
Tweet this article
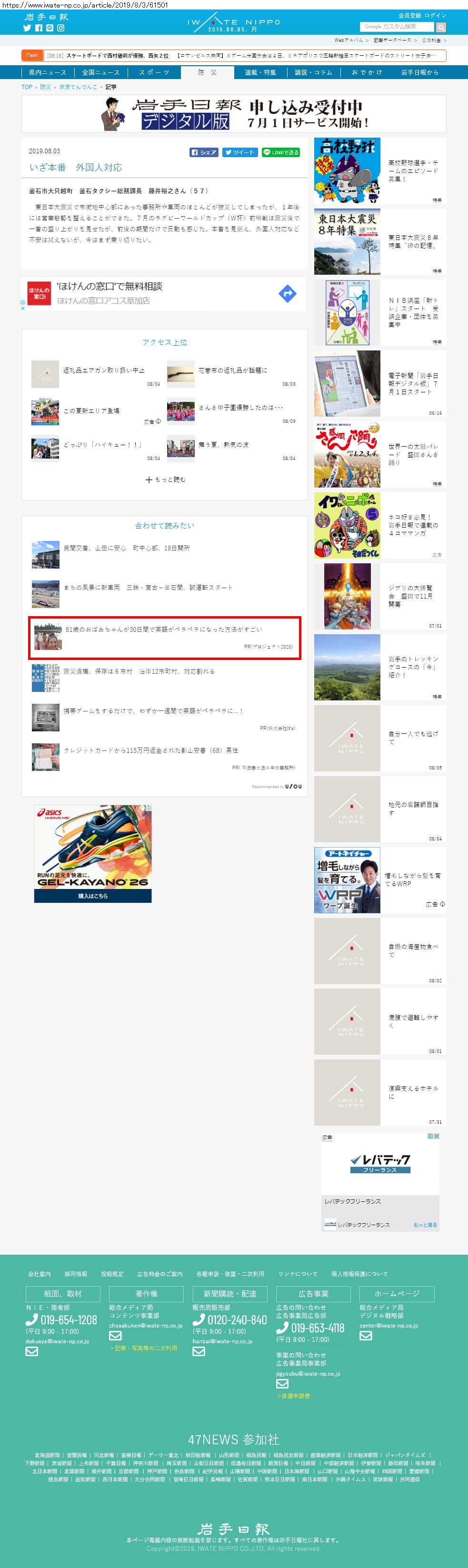239,152
